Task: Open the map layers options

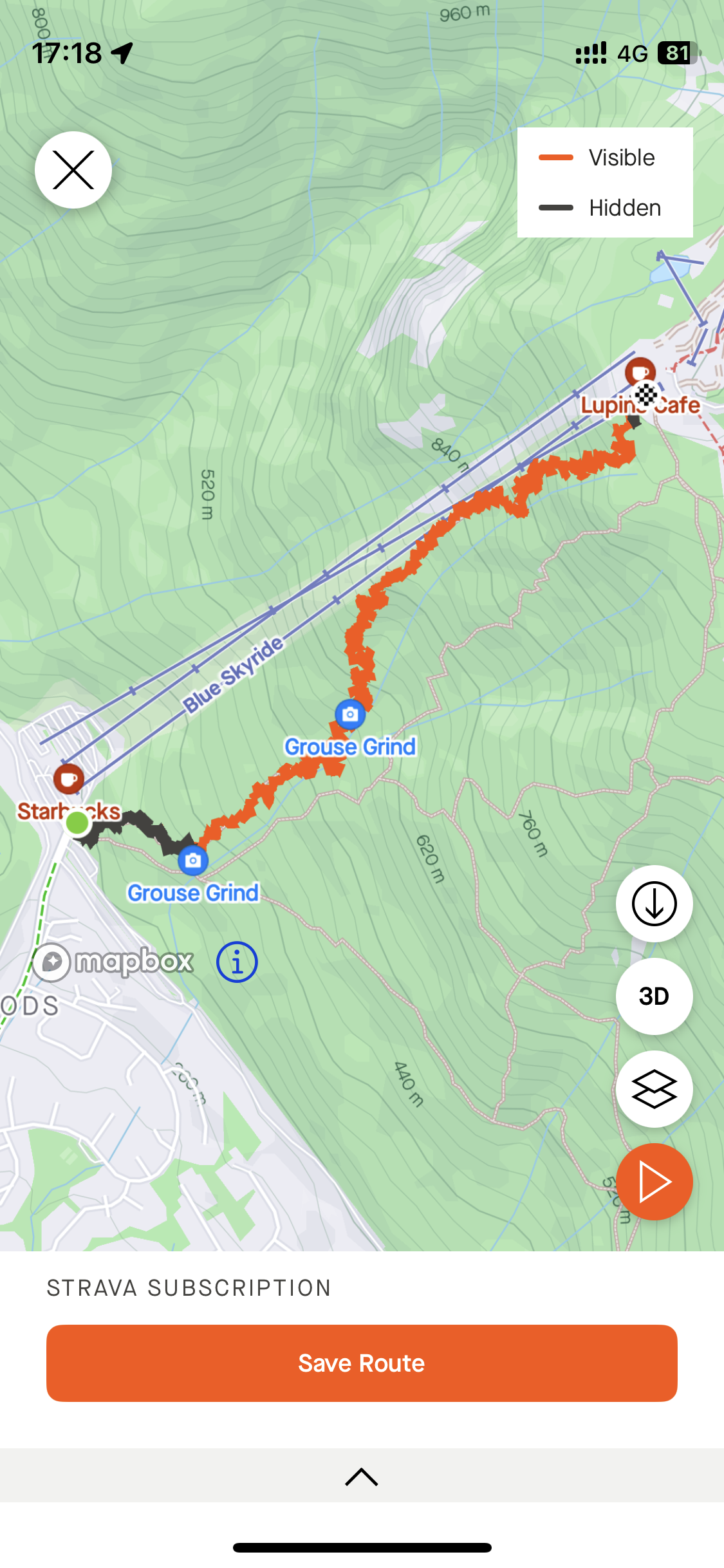Action: [654, 1089]
